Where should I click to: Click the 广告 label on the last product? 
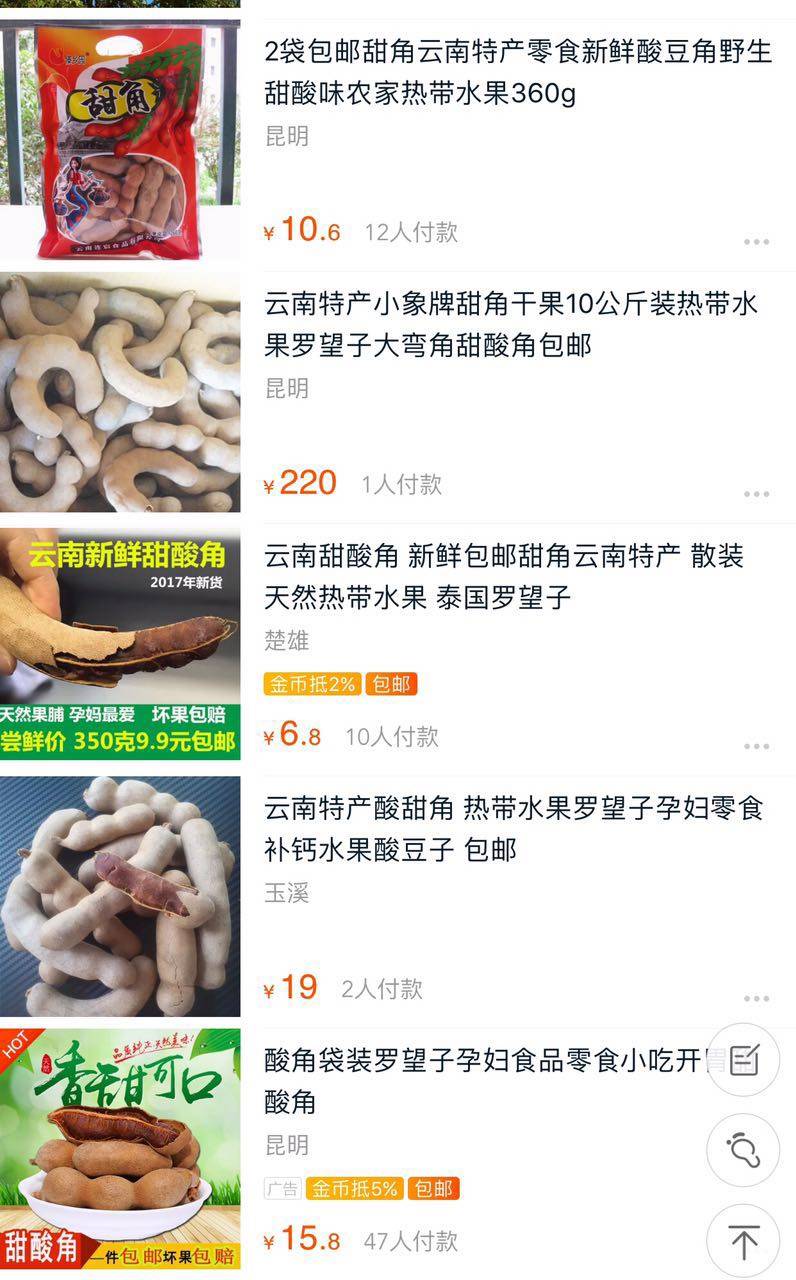click(283, 1190)
